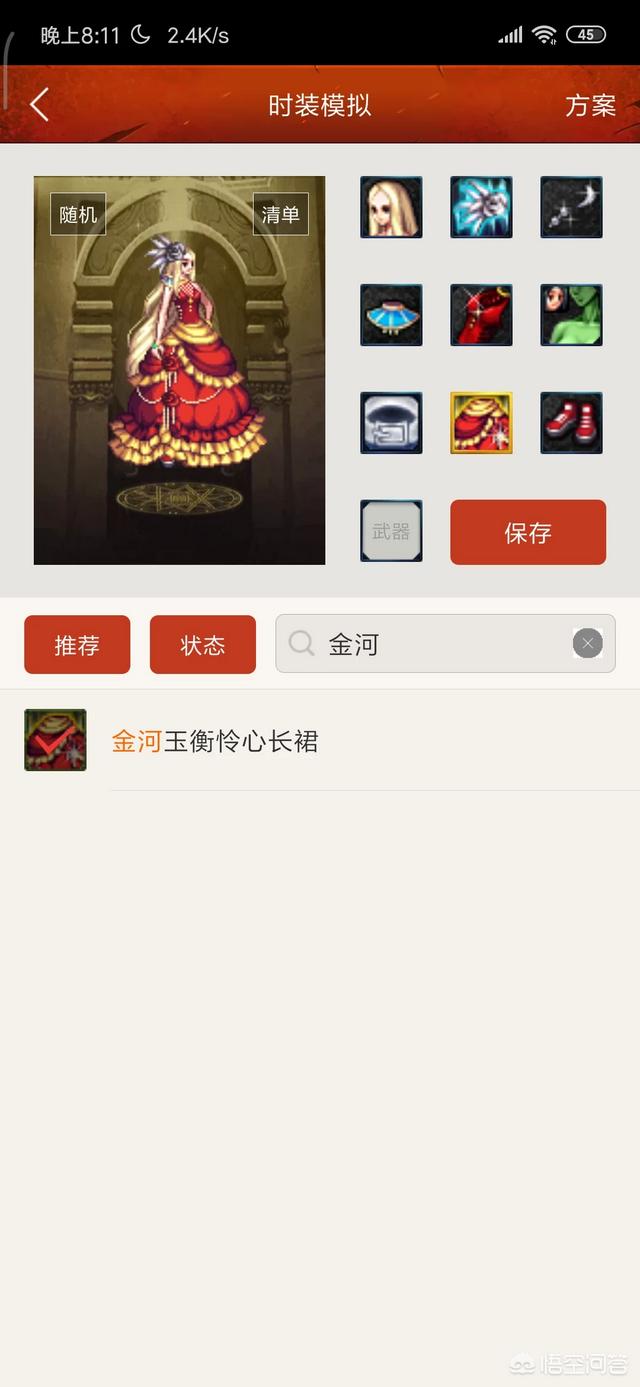
Task: Select the red top clothing slot
Action: (481, 315)
